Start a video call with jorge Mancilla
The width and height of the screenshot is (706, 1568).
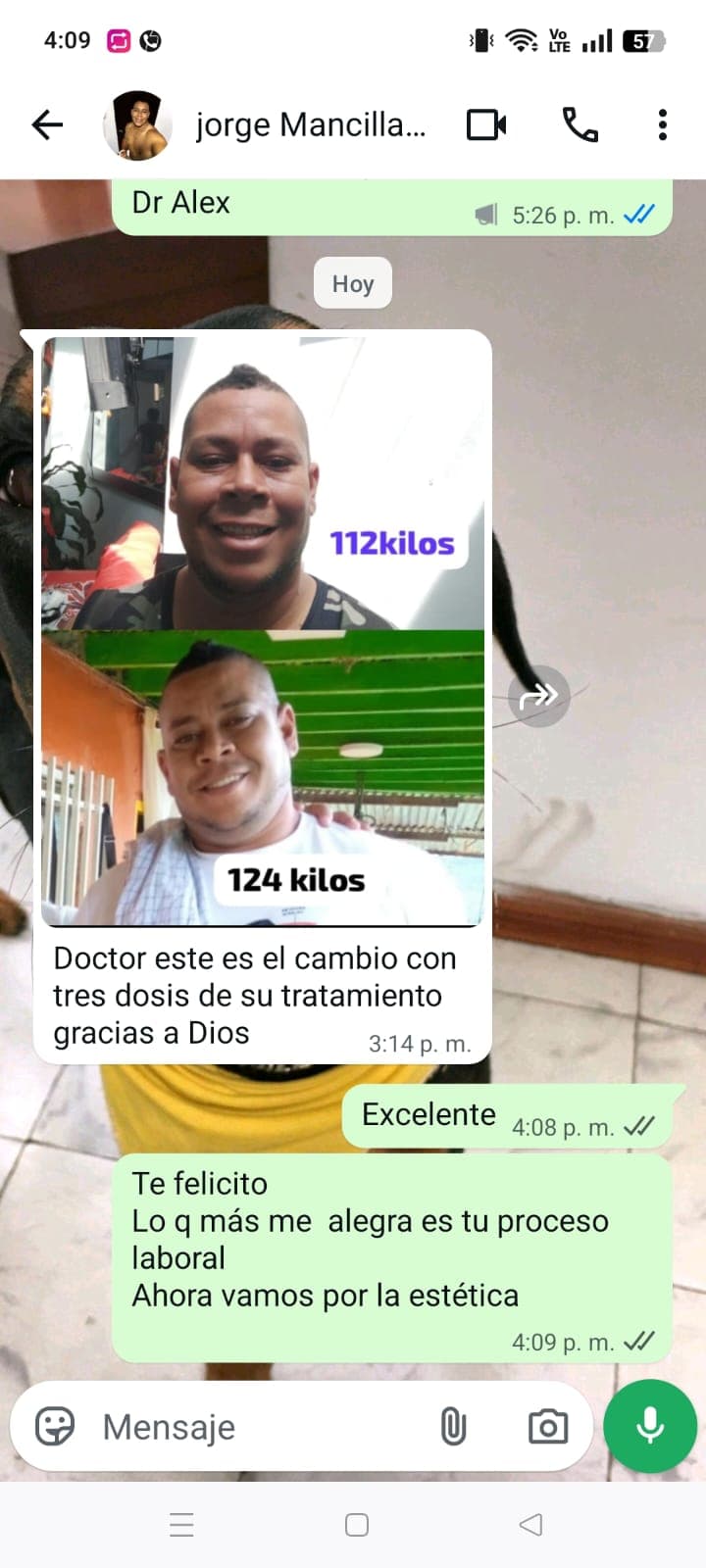click(x=485, y=124)
